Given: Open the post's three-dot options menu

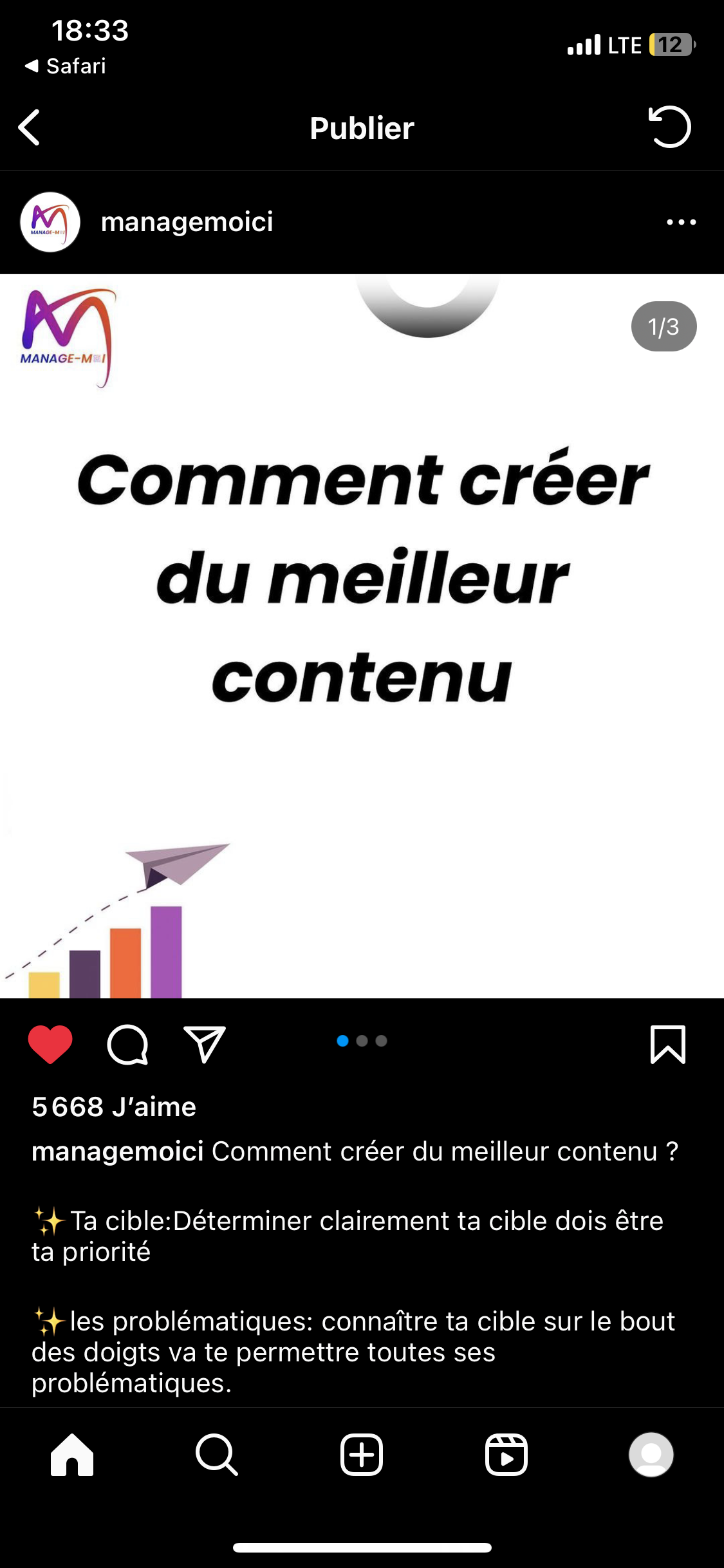Looking at the screenshot, I should click(x=681, y=222).
